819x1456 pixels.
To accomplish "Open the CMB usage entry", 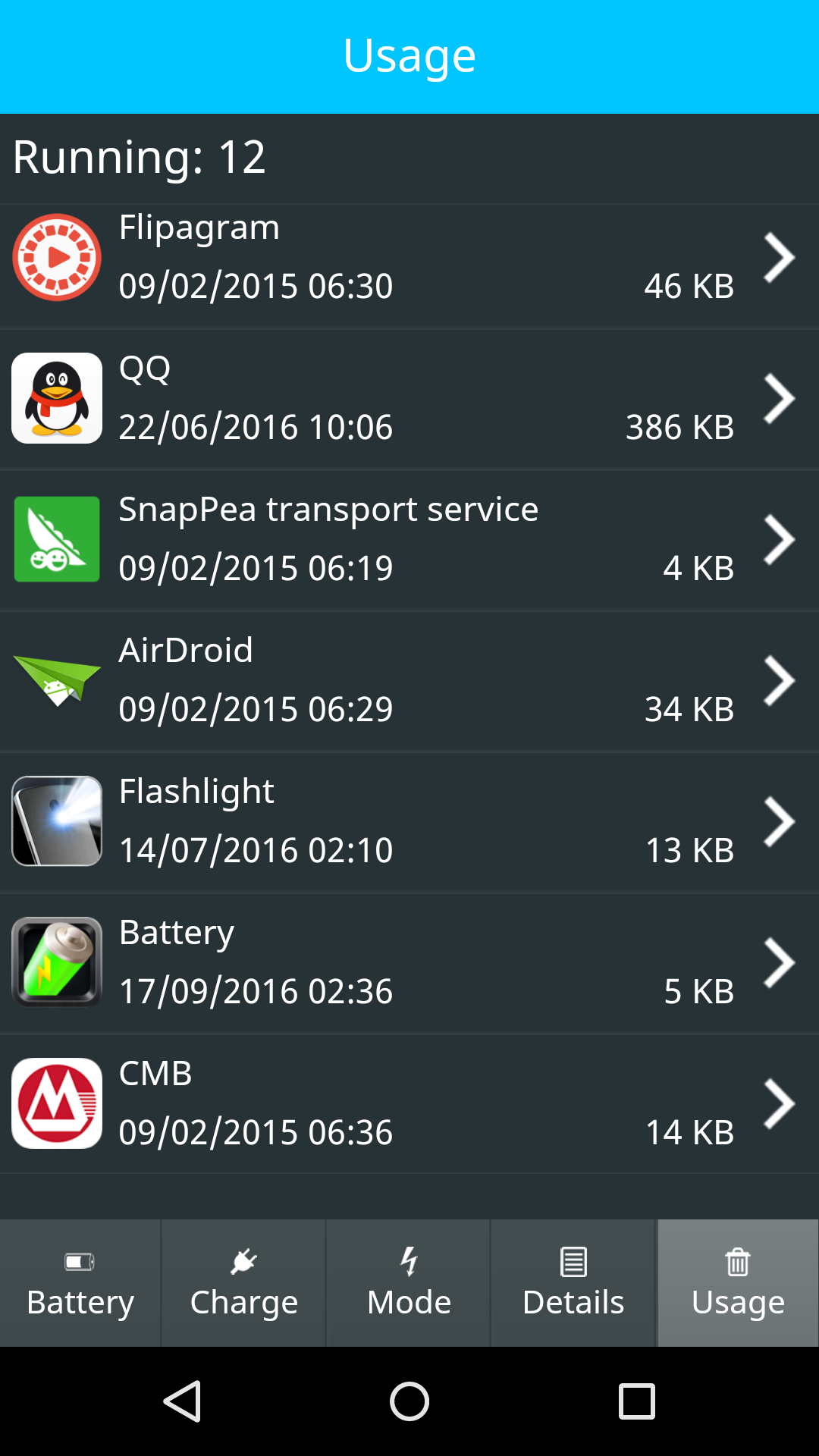I will point(409,1104).
